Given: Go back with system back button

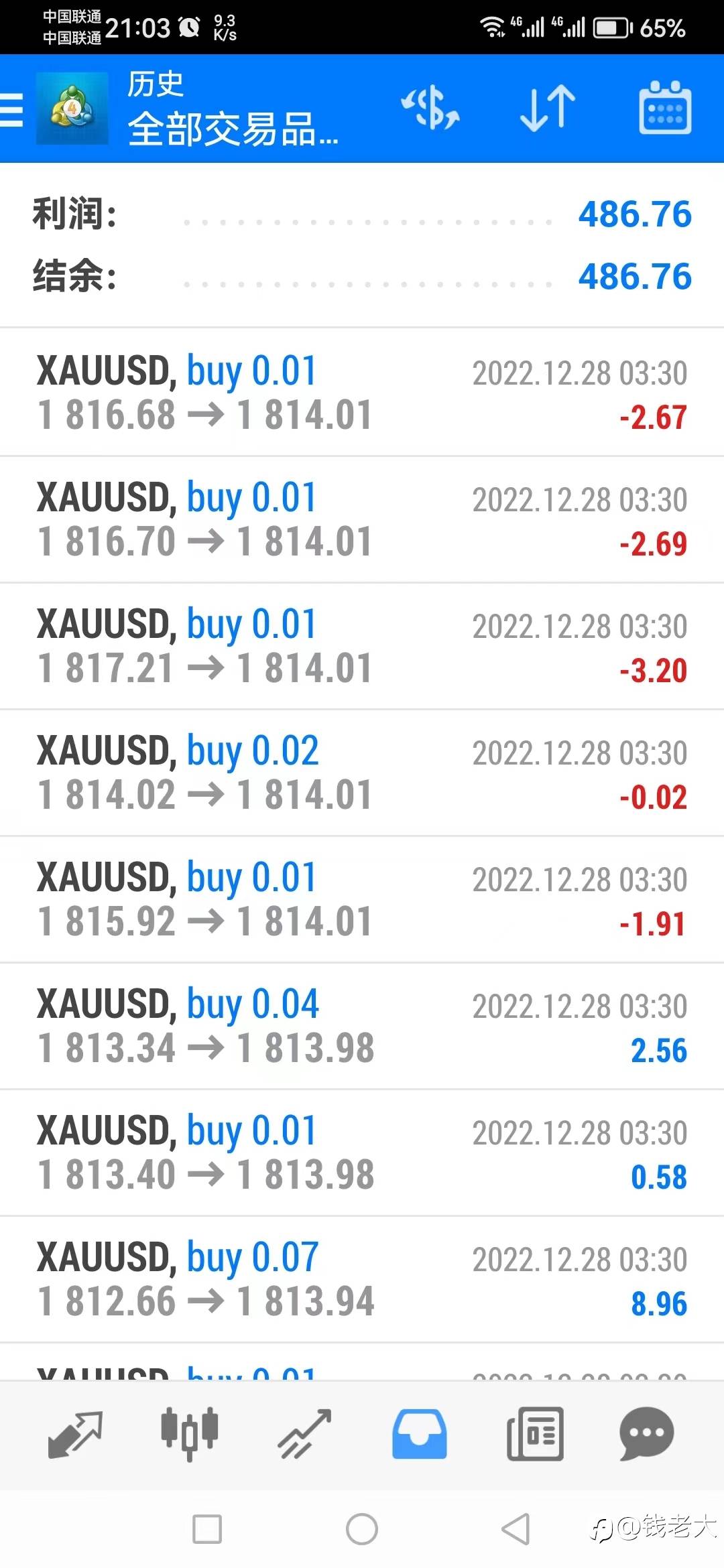Looking at the screenshot, I should click(516, 1529).
